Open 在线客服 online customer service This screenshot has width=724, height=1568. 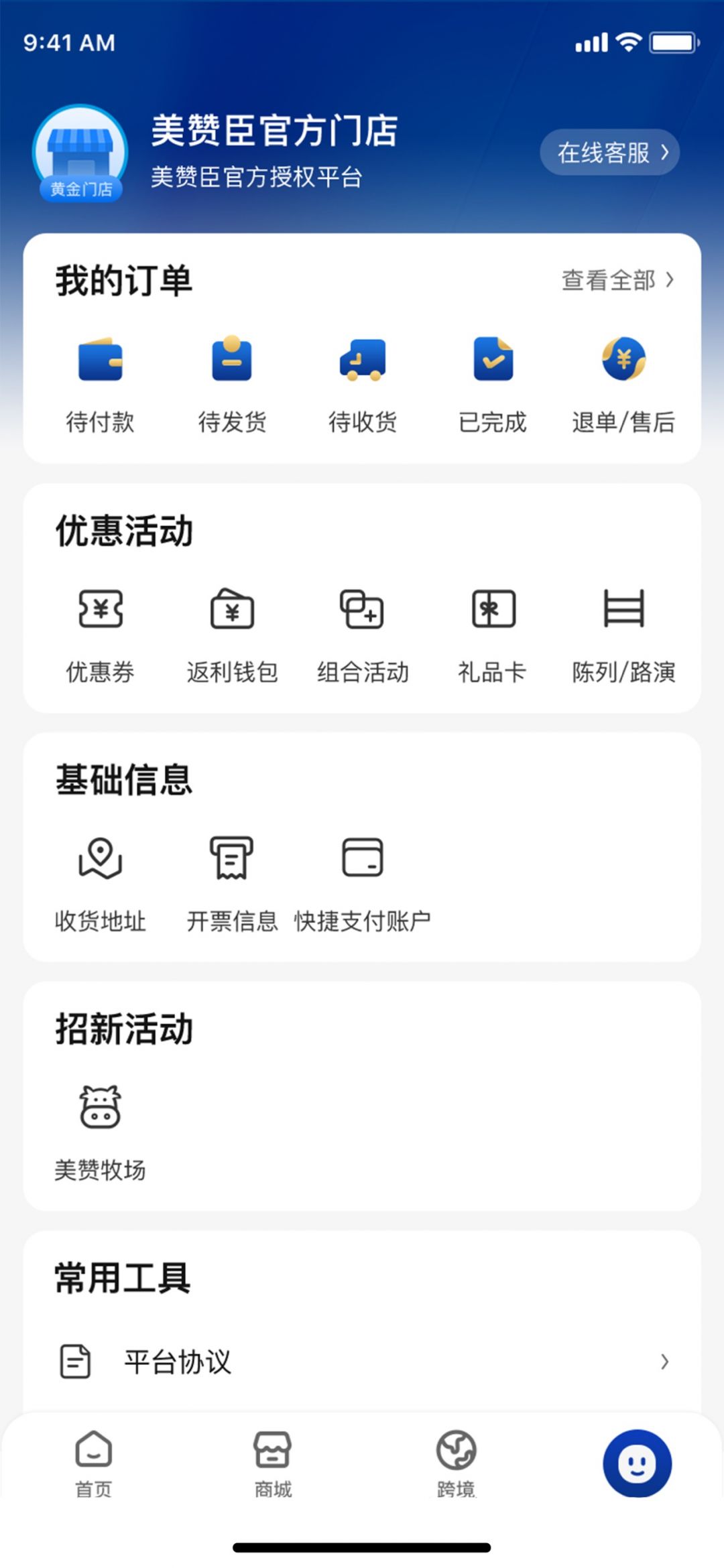609,153
